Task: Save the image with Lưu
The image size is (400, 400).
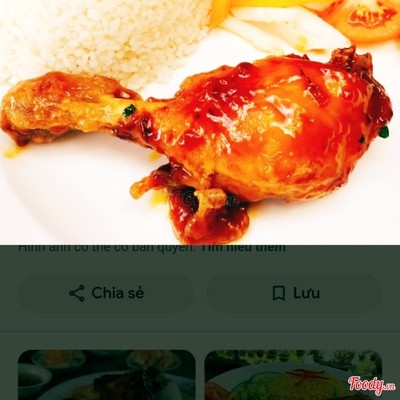Action: pos(294,293)
